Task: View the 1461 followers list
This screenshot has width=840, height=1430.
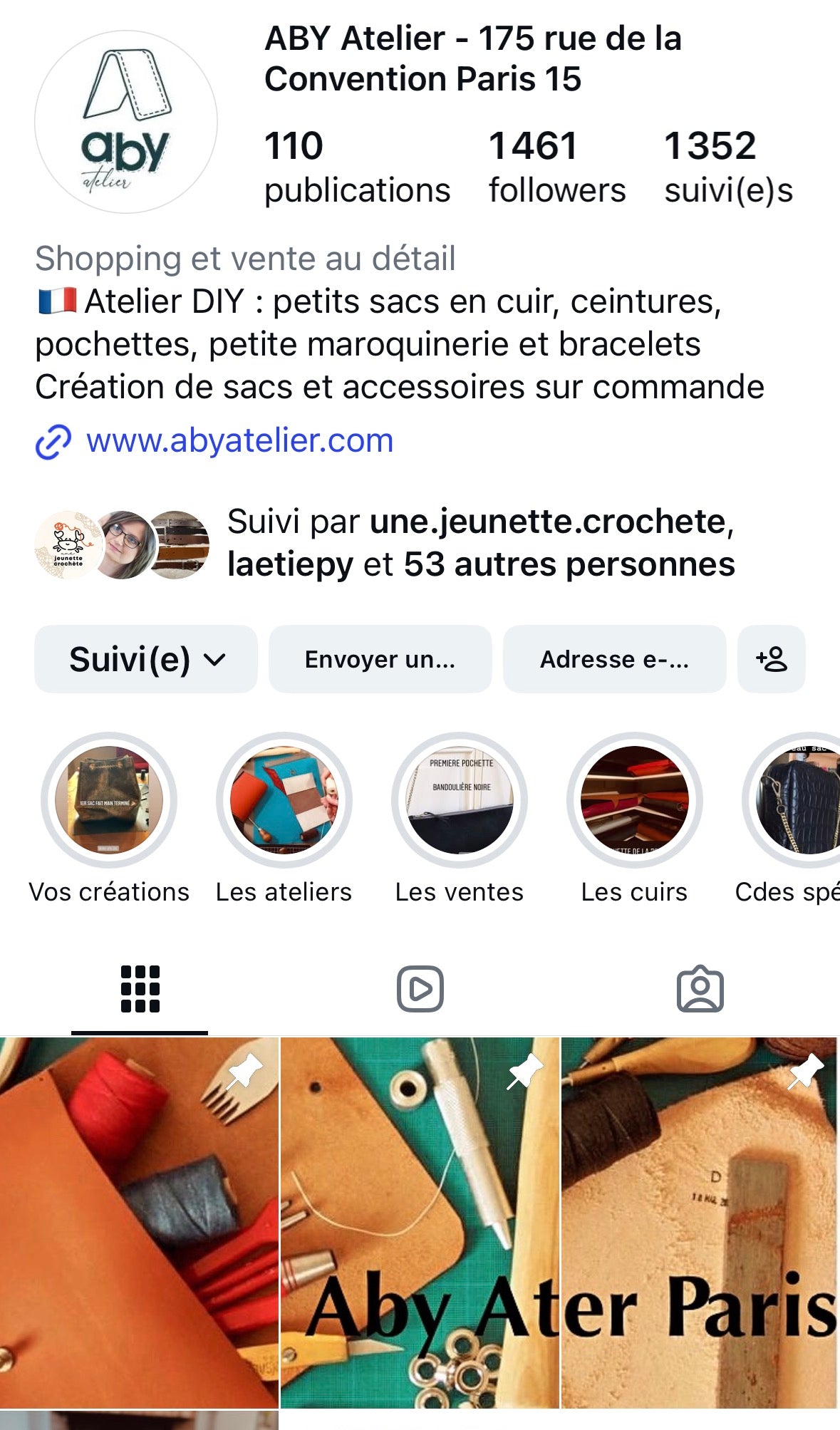Action: point(556,167)
